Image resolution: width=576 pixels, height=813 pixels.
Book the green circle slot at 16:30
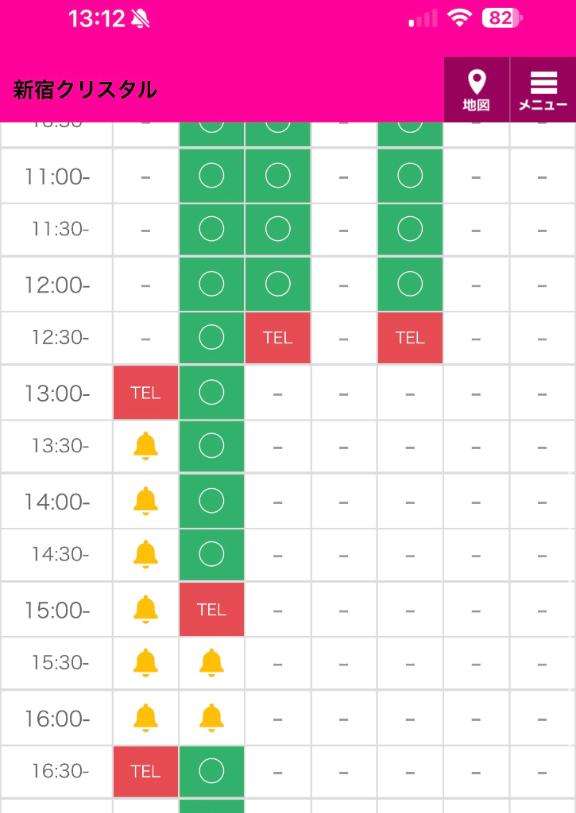[212, 772]
